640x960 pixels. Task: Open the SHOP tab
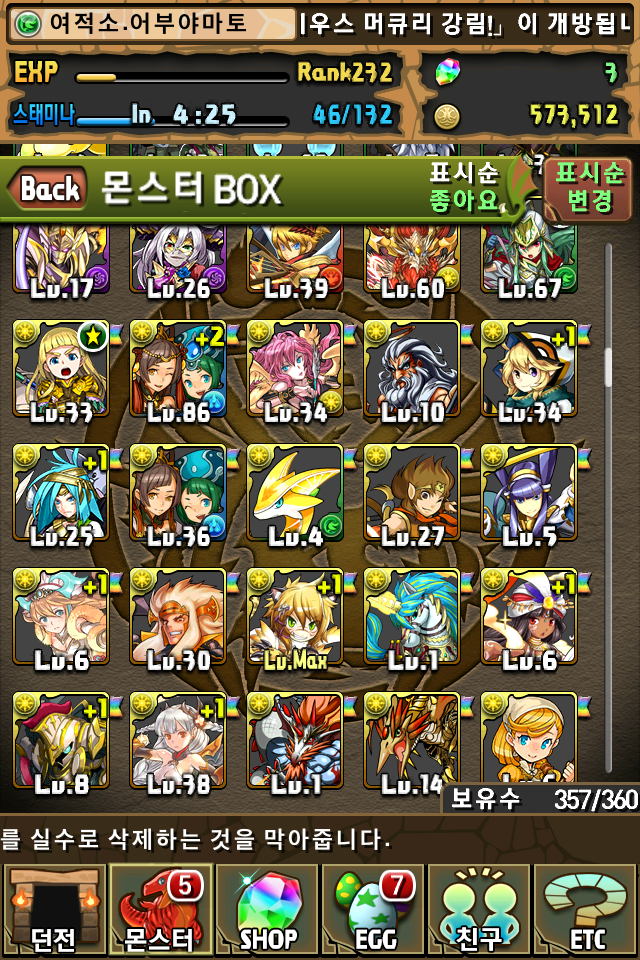tap(267, 910)
